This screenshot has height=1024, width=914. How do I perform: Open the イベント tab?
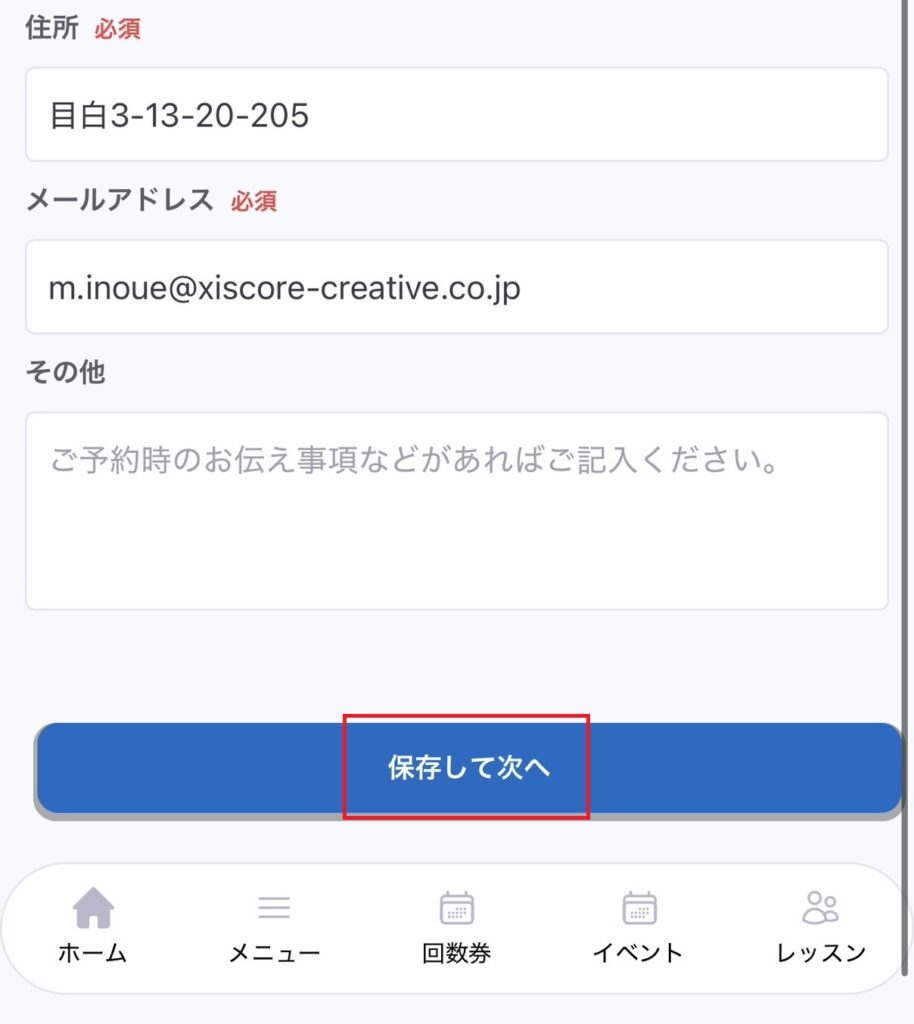point(638,926)
